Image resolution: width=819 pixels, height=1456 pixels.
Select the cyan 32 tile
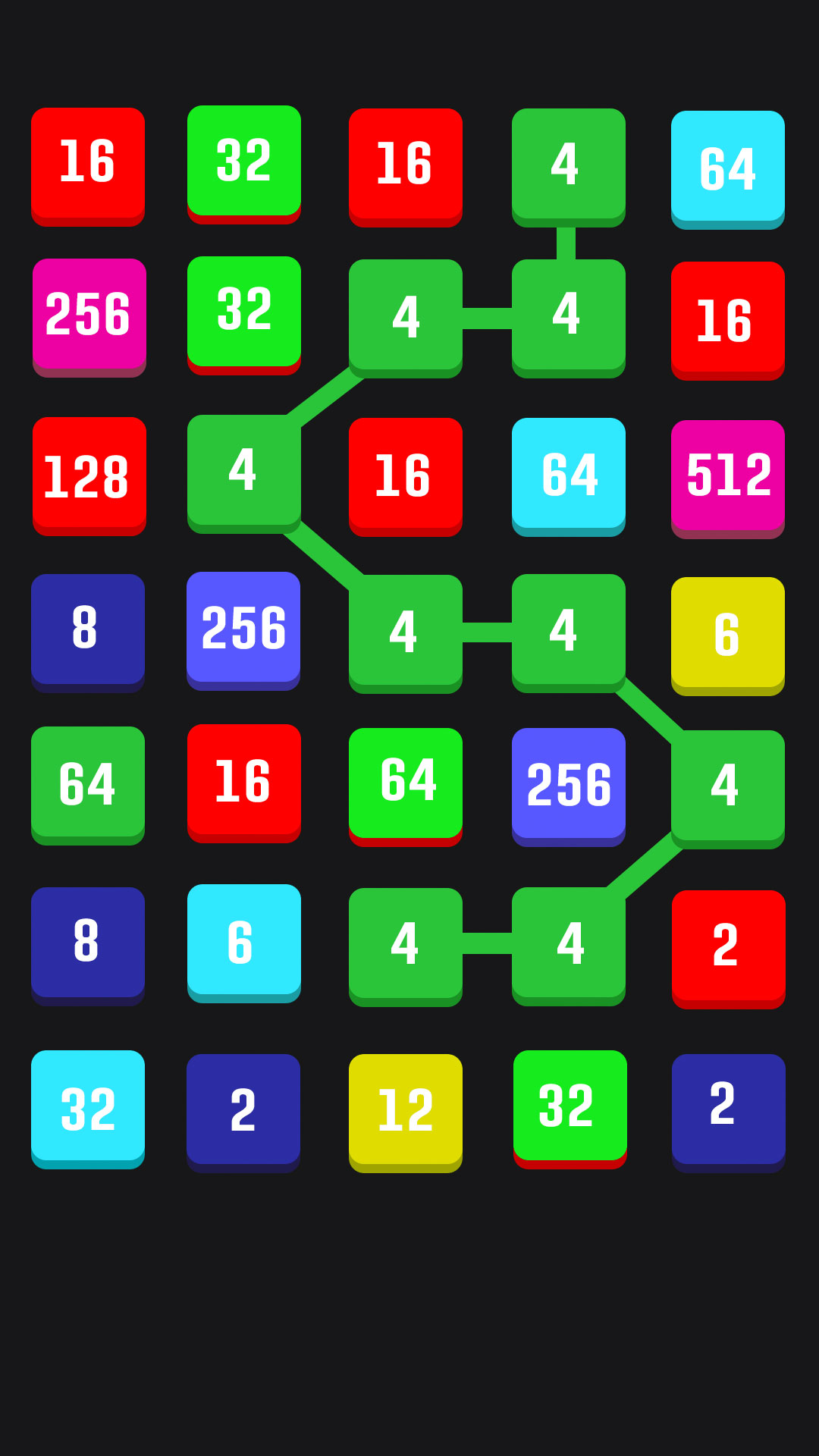88,1107
